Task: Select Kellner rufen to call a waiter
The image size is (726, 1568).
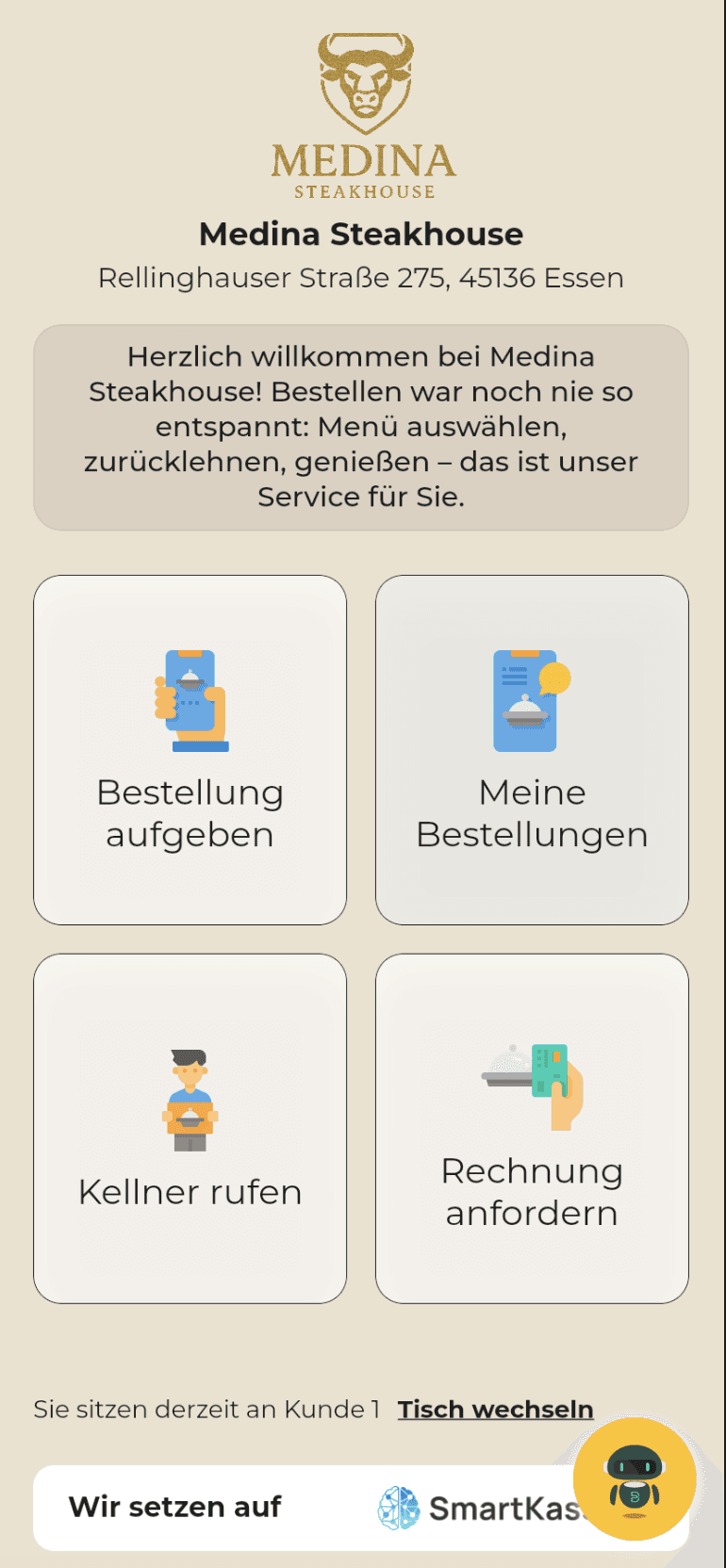Action: pos(190,1129)
